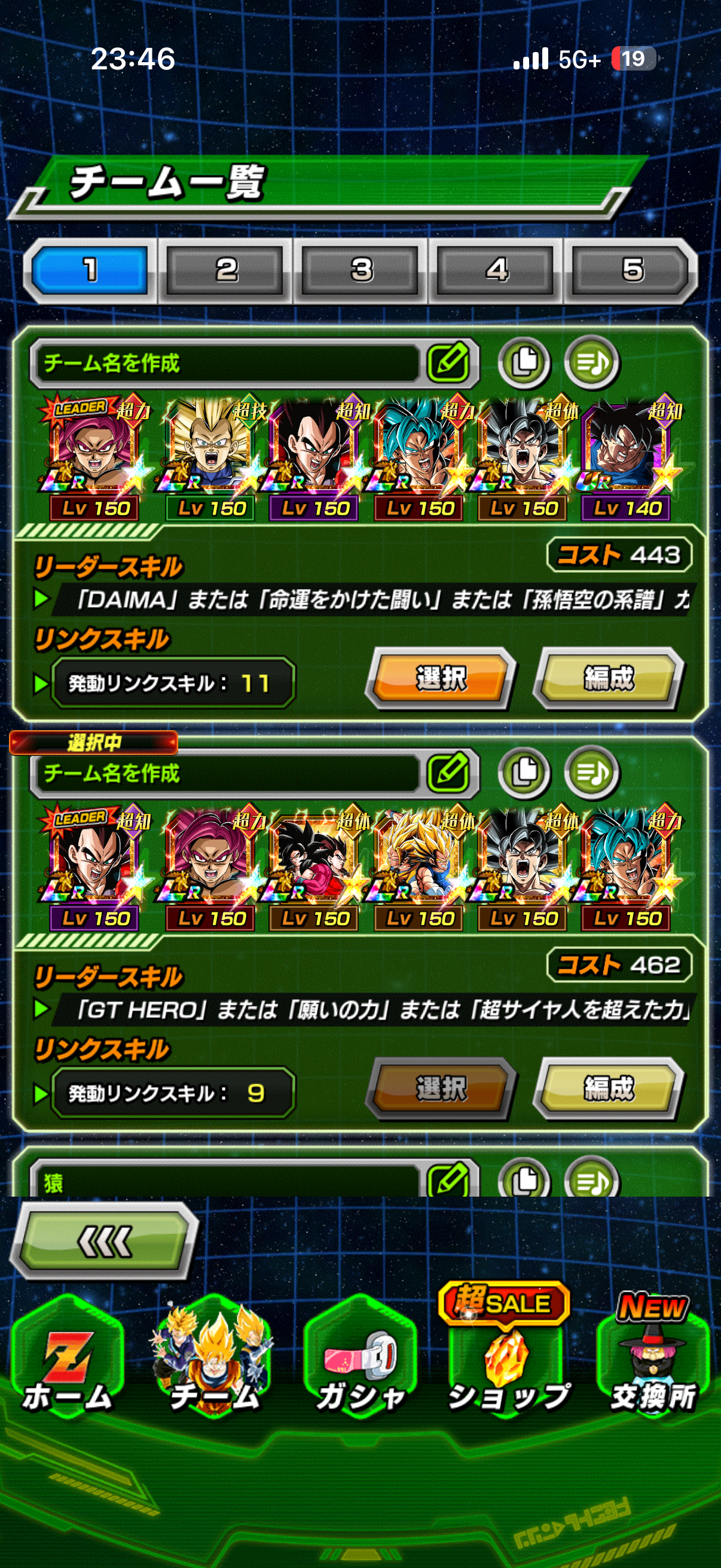Open the 交換所 exchange tab
721x1568 pixels.
pos(653,1363)
